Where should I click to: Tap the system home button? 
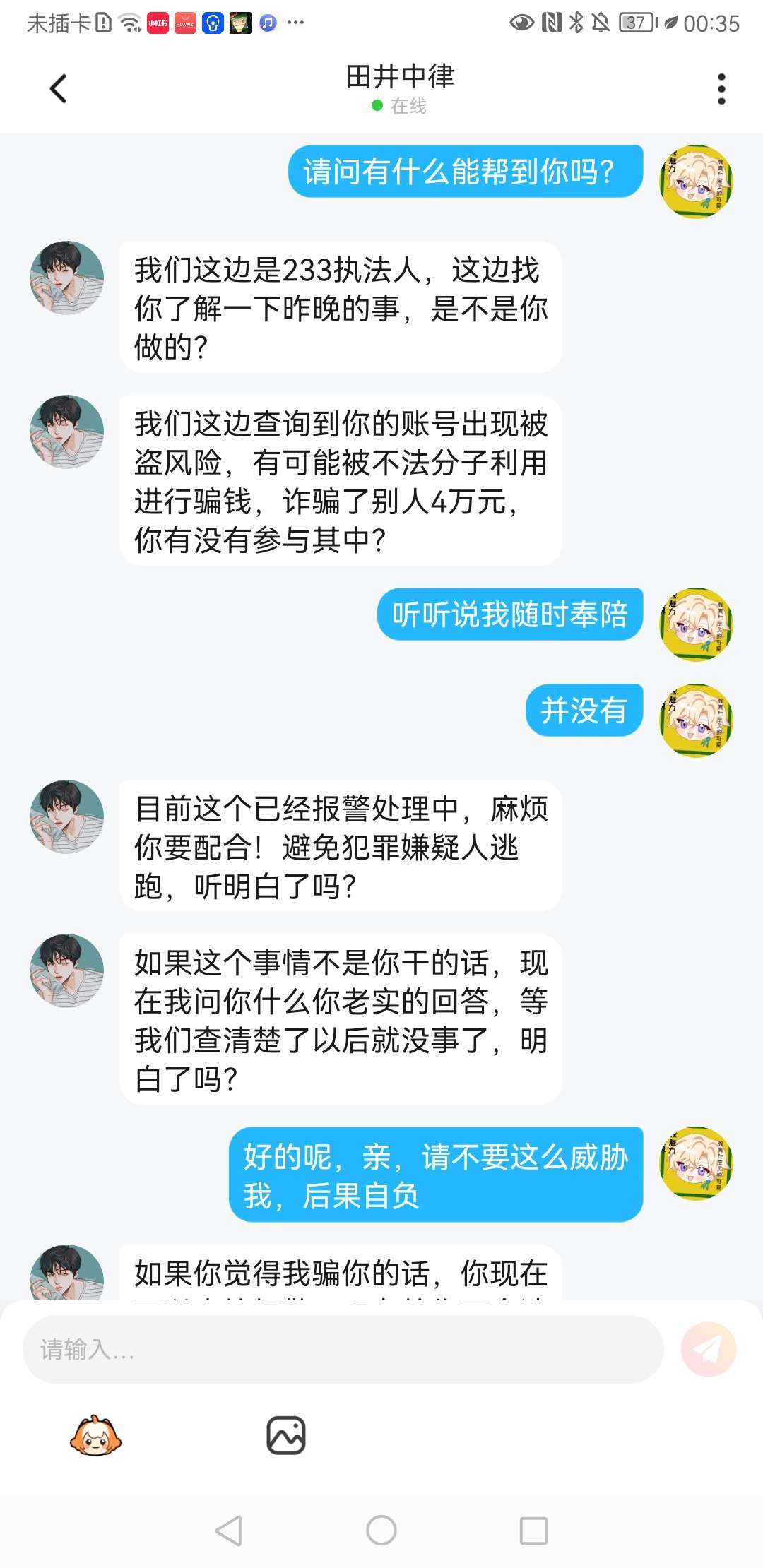click(x=381, y=1531)
